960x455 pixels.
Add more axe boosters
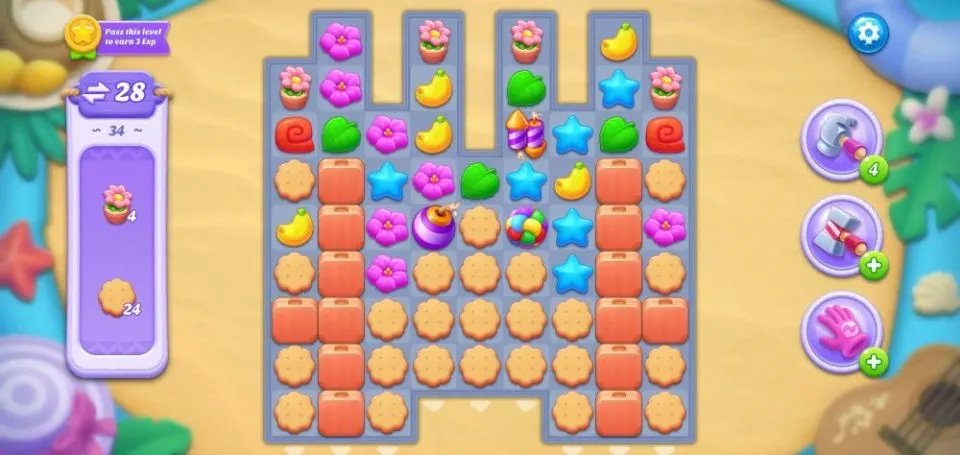pyautogui.click(x=874, y=267)
